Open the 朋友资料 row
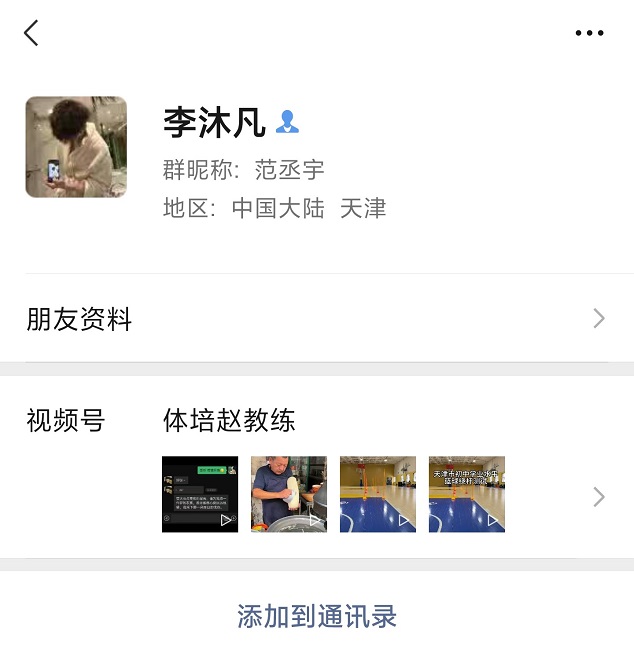This screenshot has height=656, width=634. click(316, 319)
